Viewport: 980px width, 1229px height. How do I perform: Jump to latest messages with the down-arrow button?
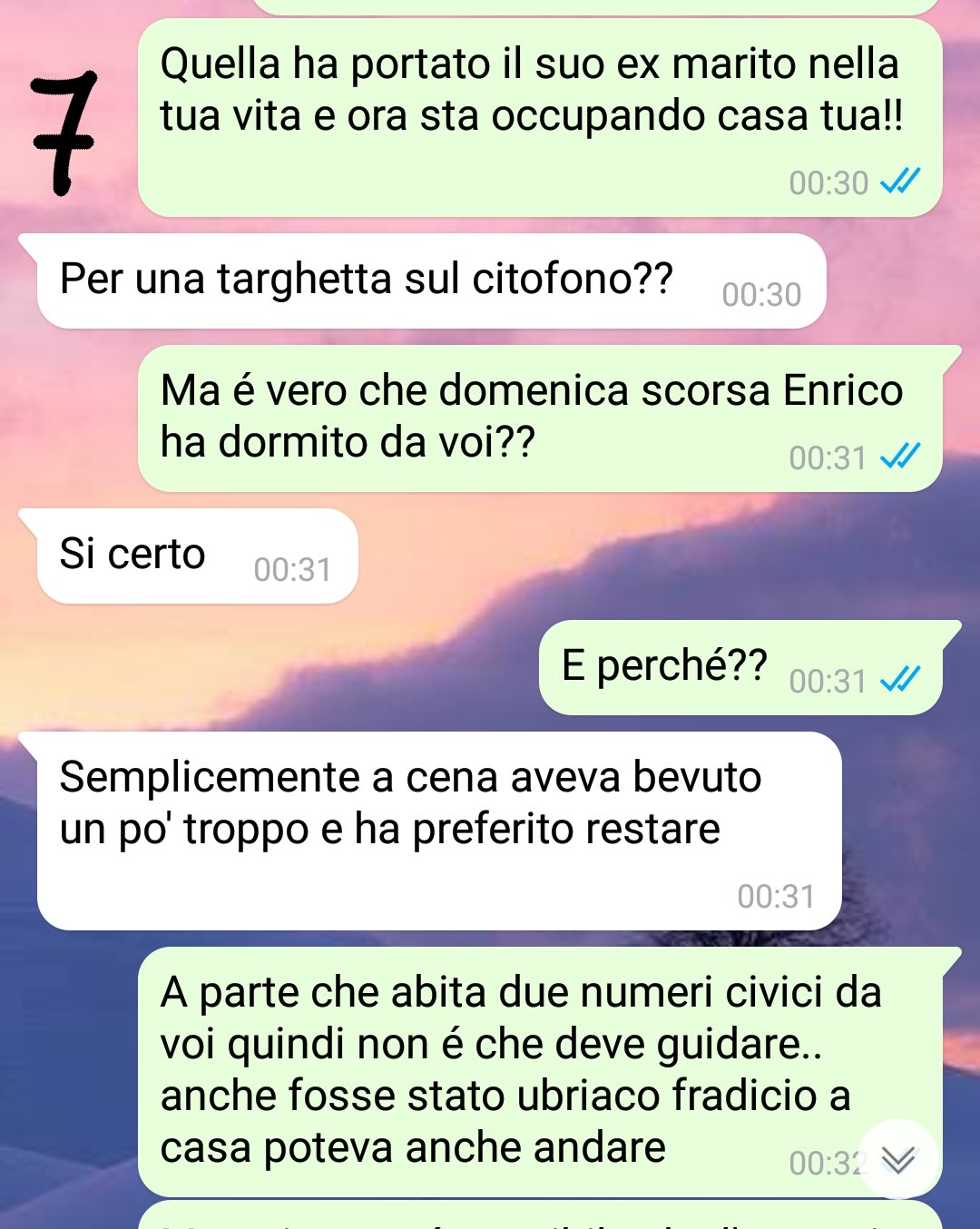point(898,1159)
